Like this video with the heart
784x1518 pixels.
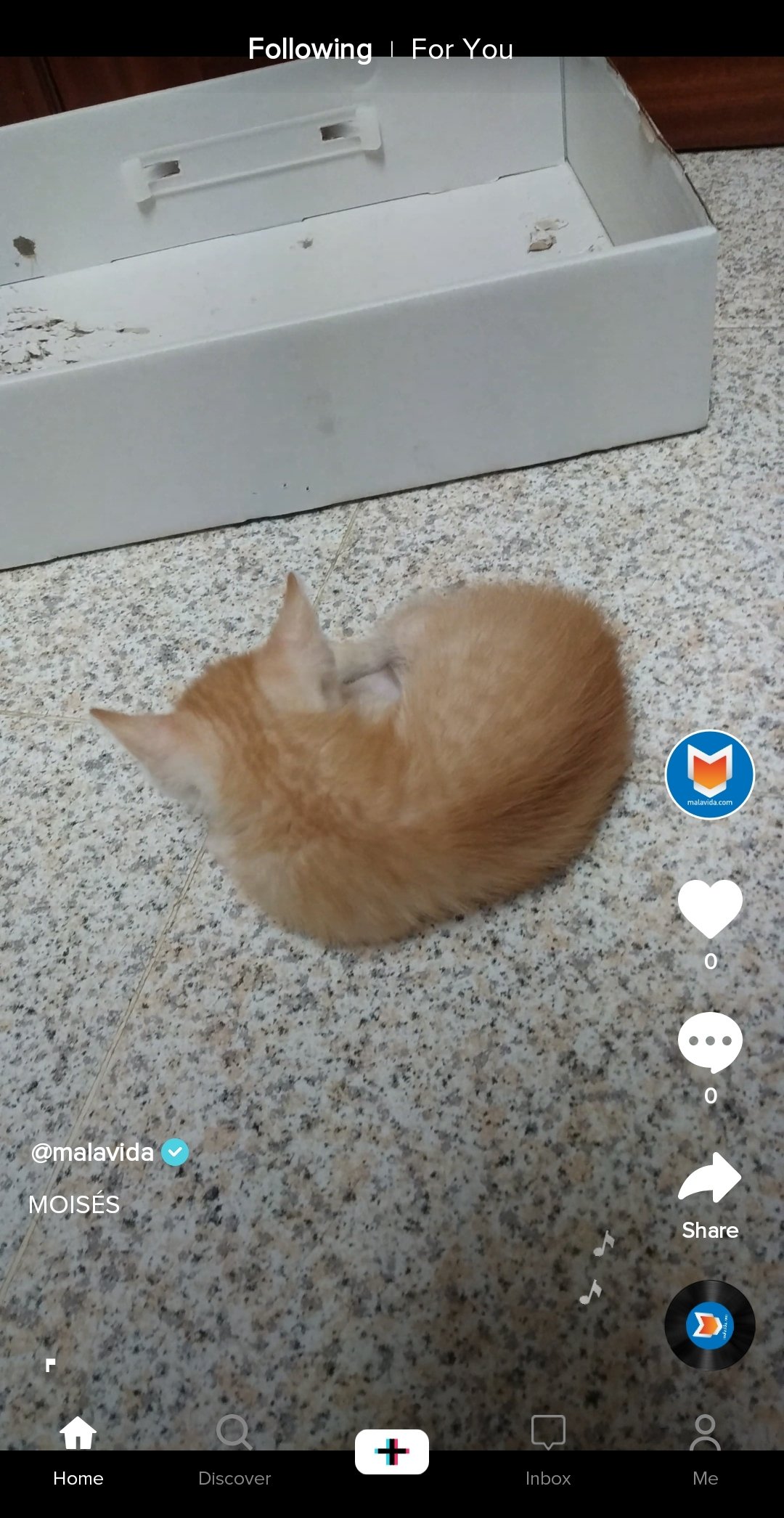coord(710,910)
